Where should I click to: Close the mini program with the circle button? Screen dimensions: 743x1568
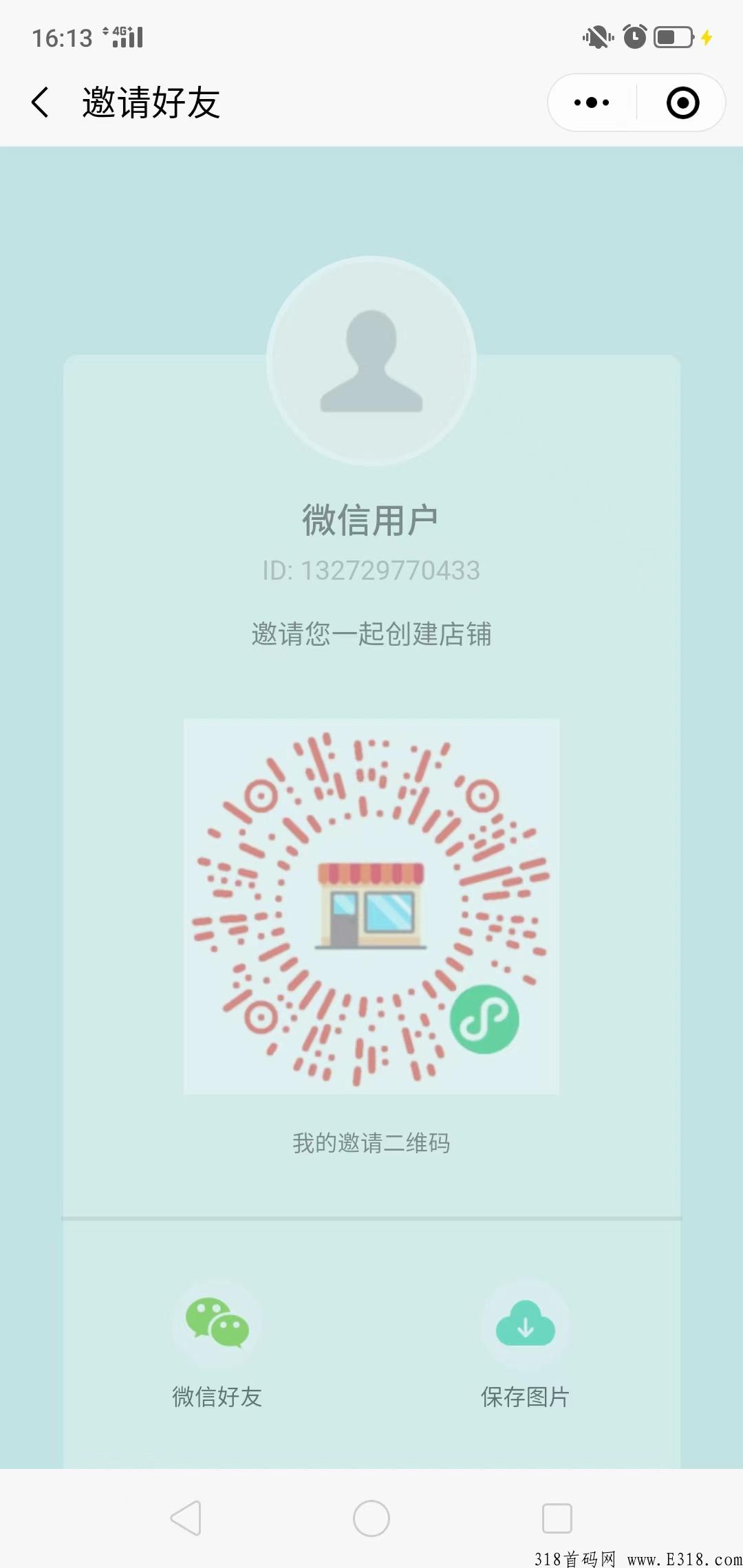pos(682,103)
